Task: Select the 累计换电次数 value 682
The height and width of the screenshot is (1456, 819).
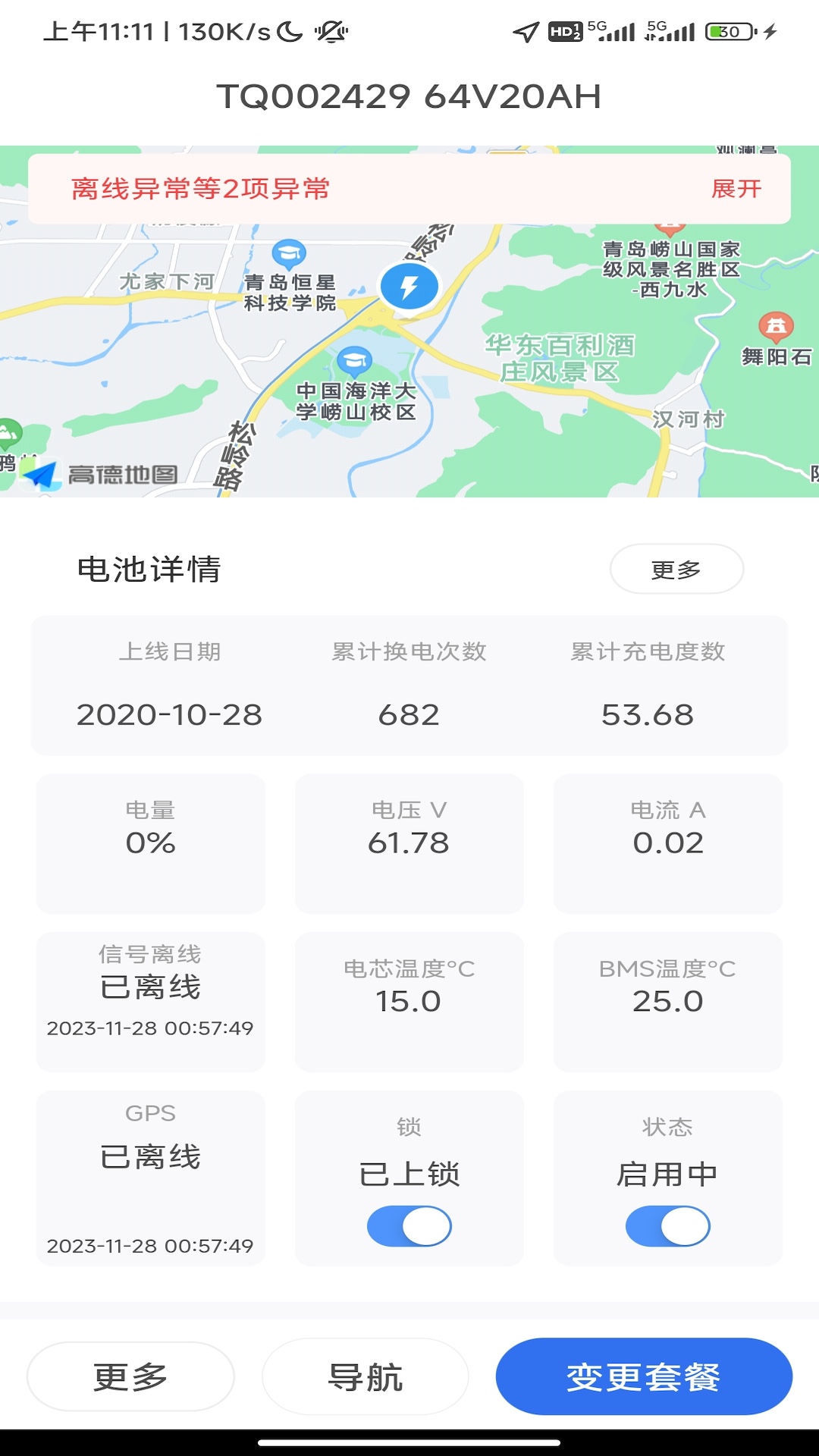Action: coord(409,715)
